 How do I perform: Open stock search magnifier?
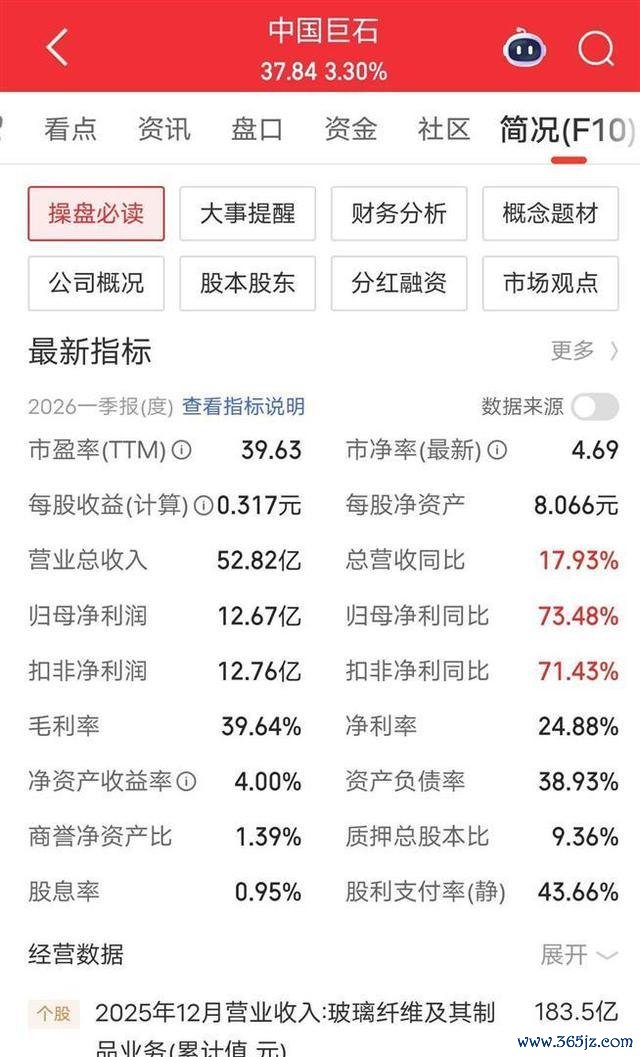[x=596, y=48]
